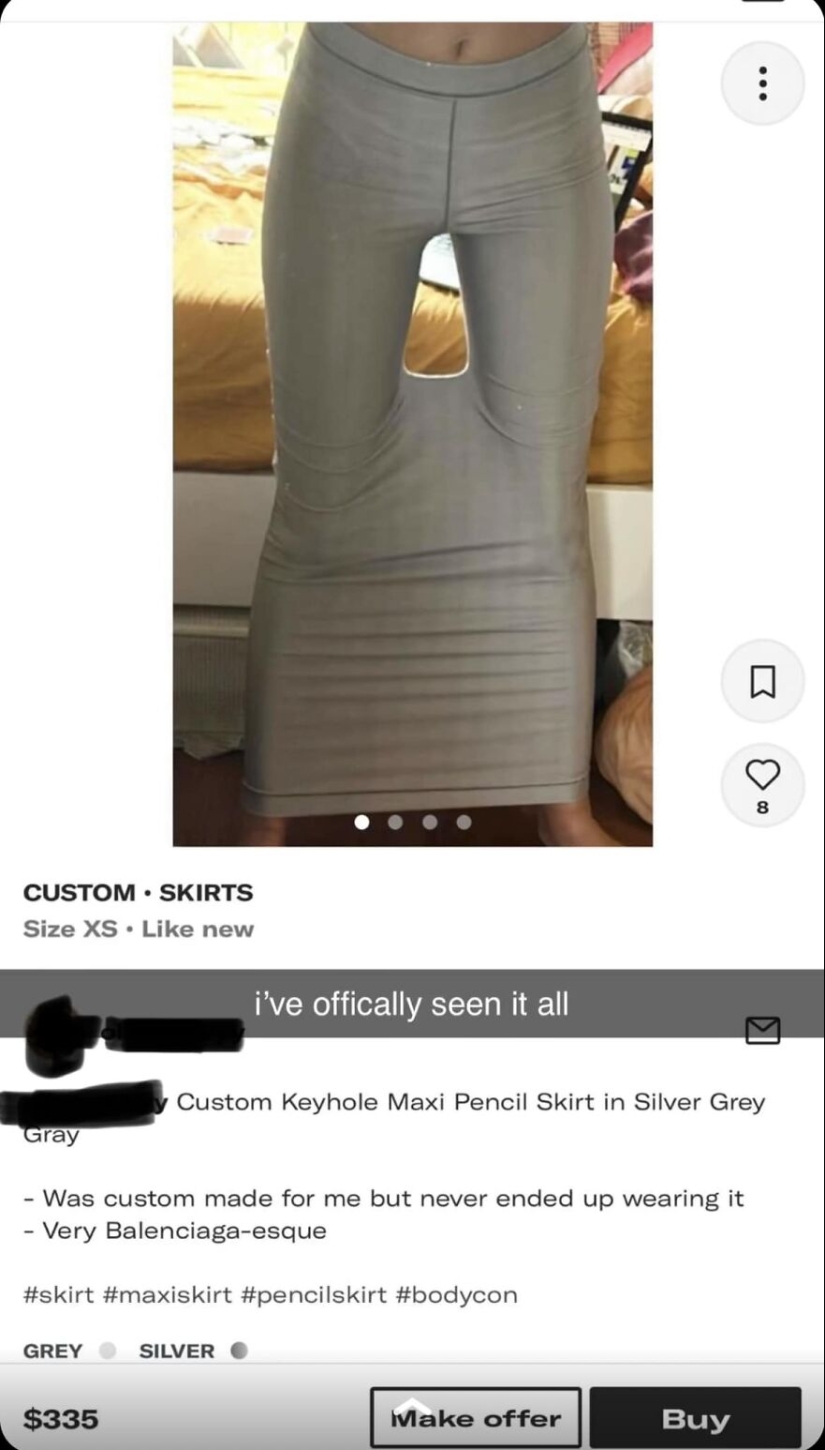Jump to the second photo dot

(x=396, y=822)
